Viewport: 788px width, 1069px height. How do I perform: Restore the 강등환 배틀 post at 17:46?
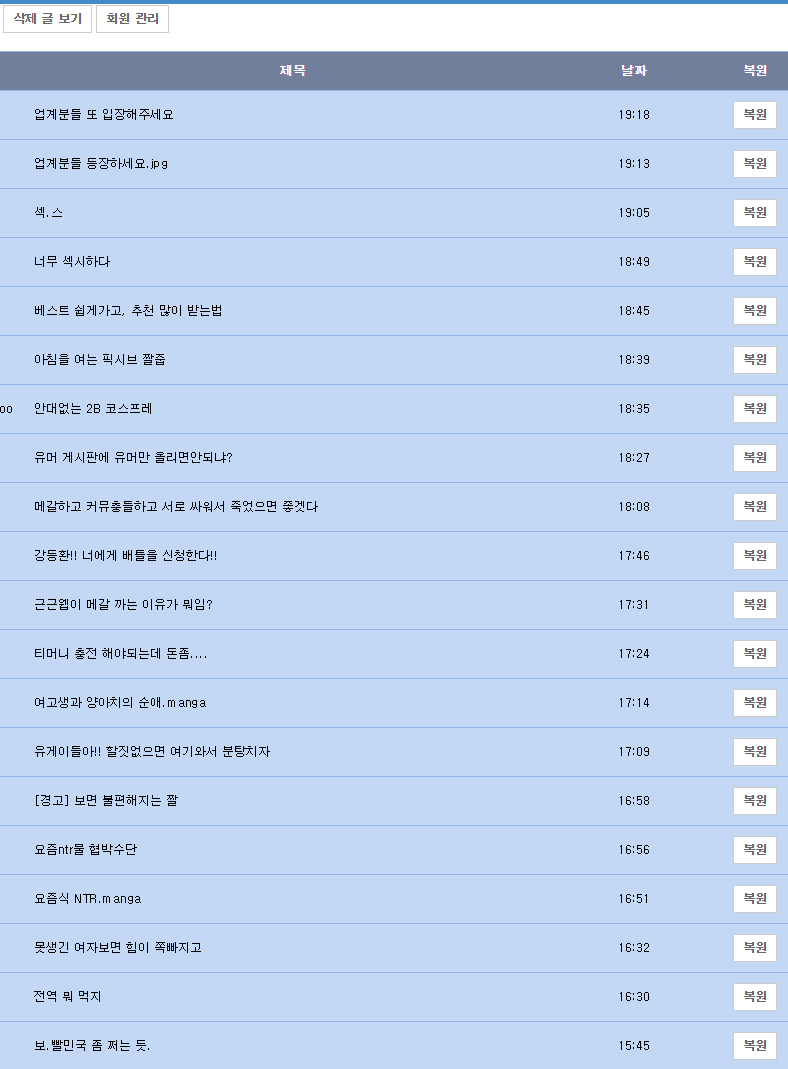click(x=754, y=556)
